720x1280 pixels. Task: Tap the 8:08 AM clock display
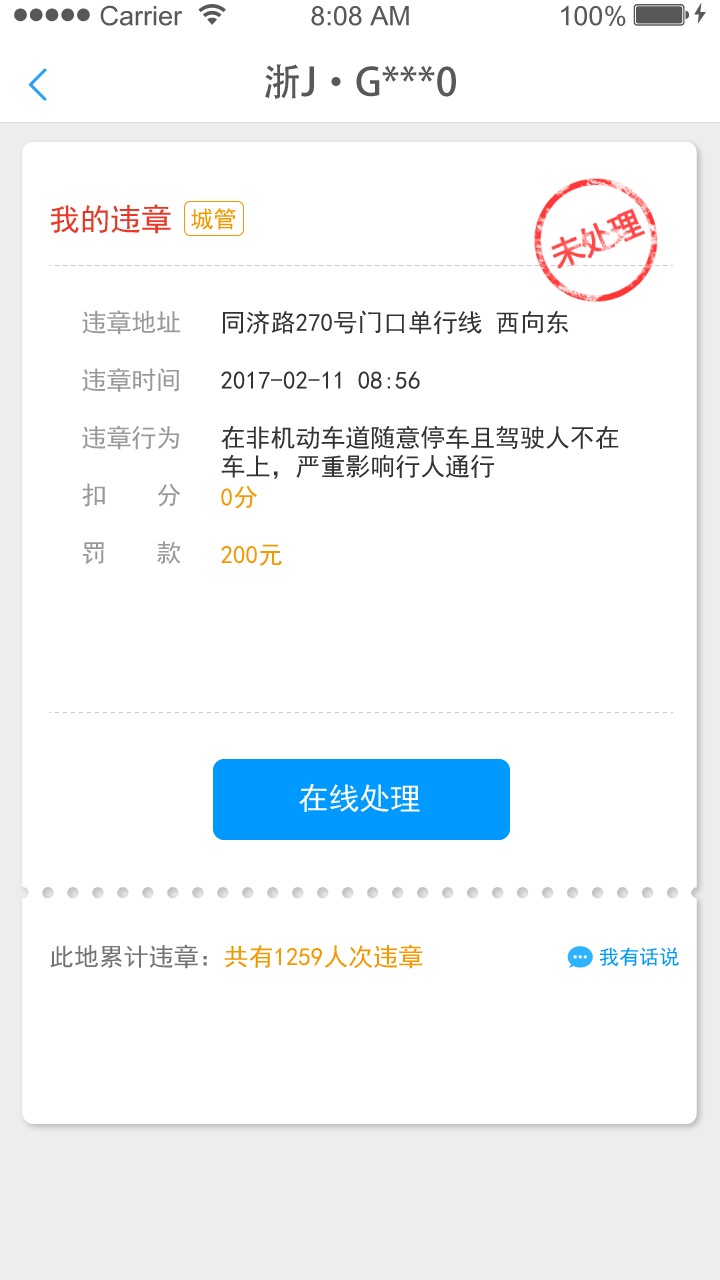358,15
